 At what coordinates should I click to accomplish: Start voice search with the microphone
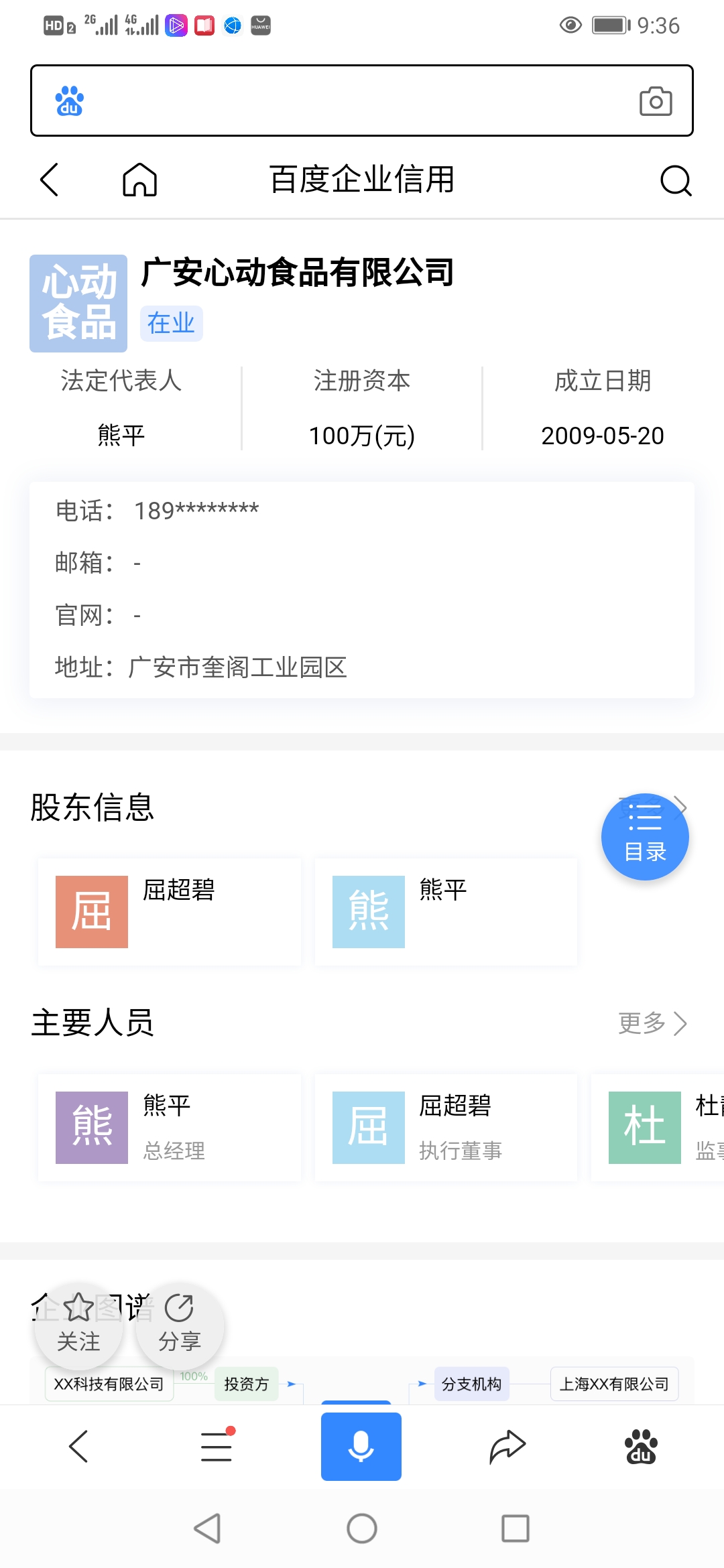click(x=361, y=1446)
